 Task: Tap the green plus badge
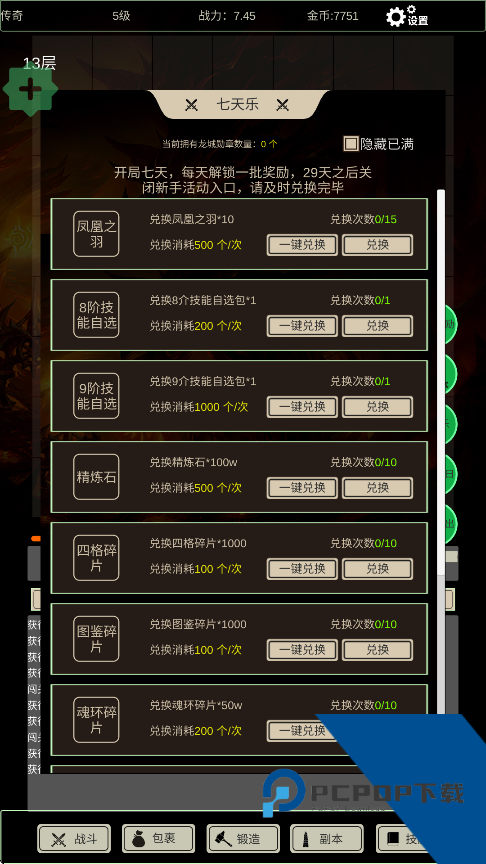pos(30,91)
